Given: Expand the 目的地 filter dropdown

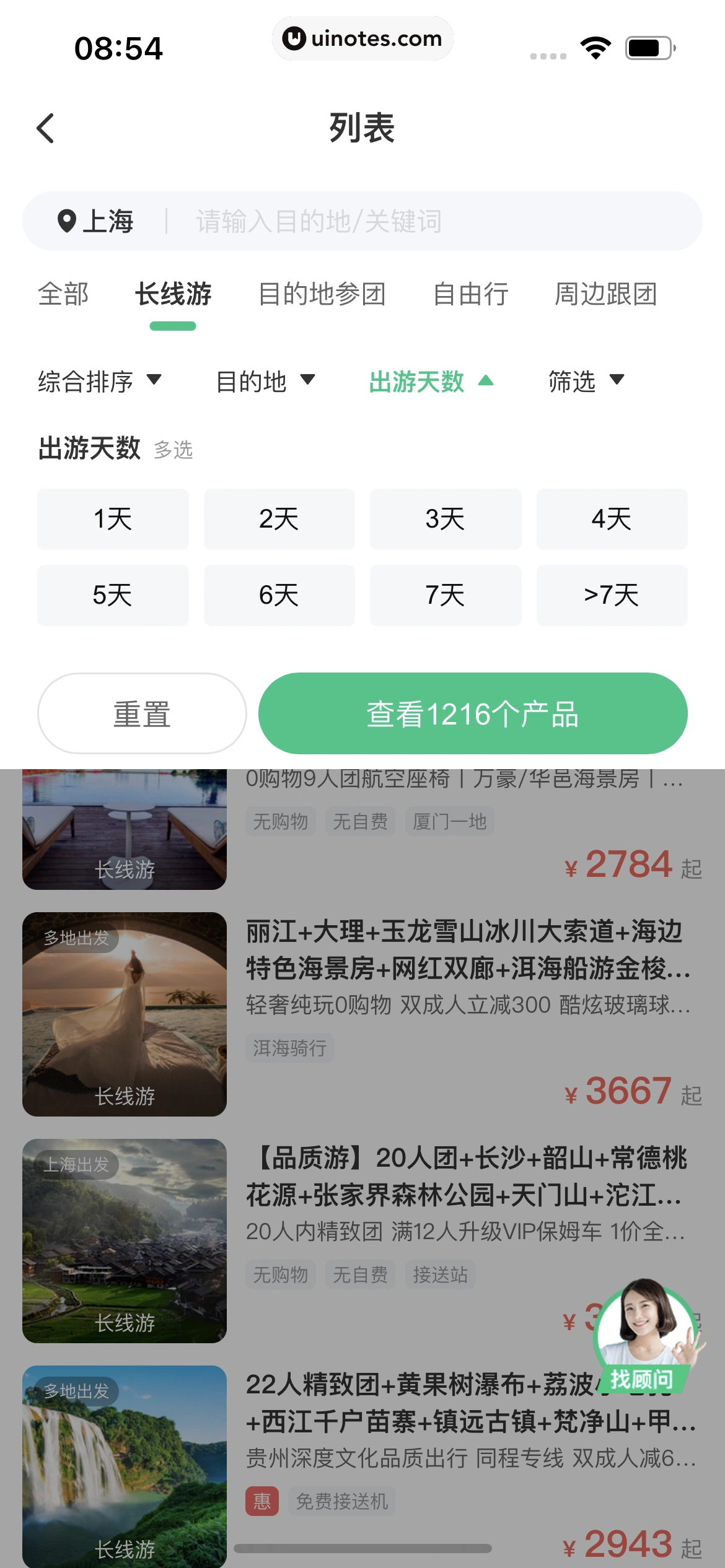Looking at the screenshot, I should pyautogui.click(x=265, y=381).
